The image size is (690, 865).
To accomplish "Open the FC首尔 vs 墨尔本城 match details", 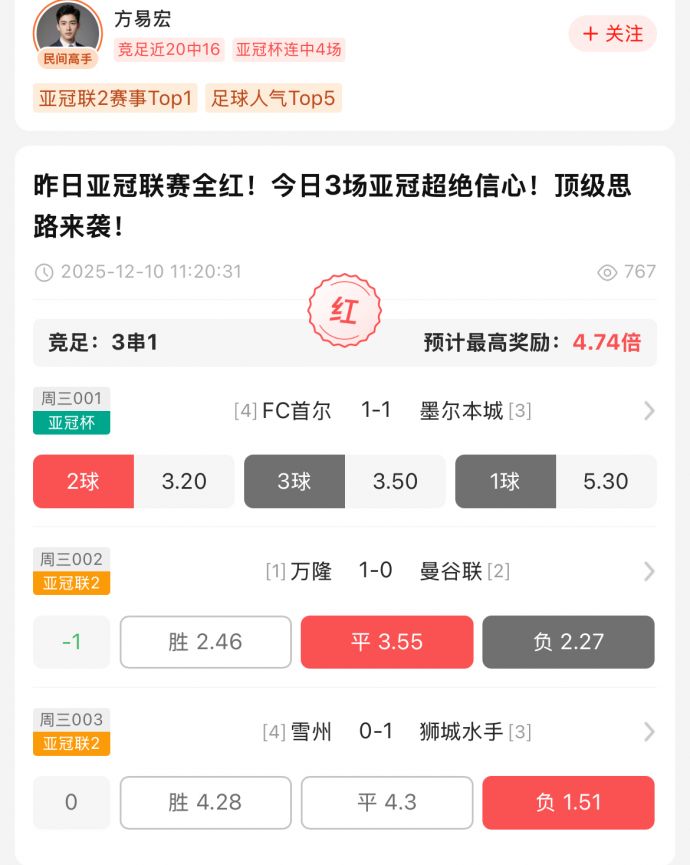I will [649, 411].
